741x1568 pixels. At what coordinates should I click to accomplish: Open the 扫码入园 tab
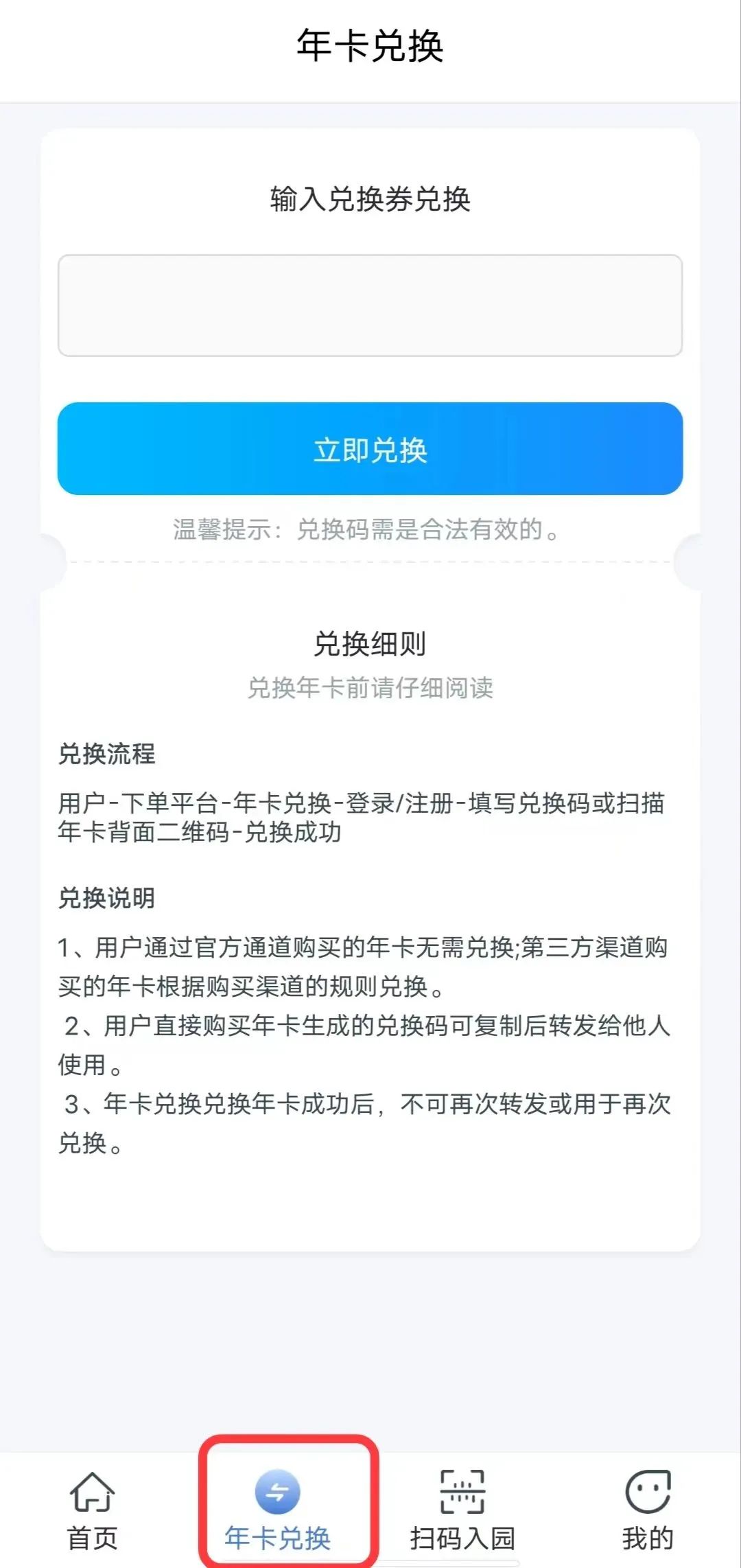point(462,1510)
